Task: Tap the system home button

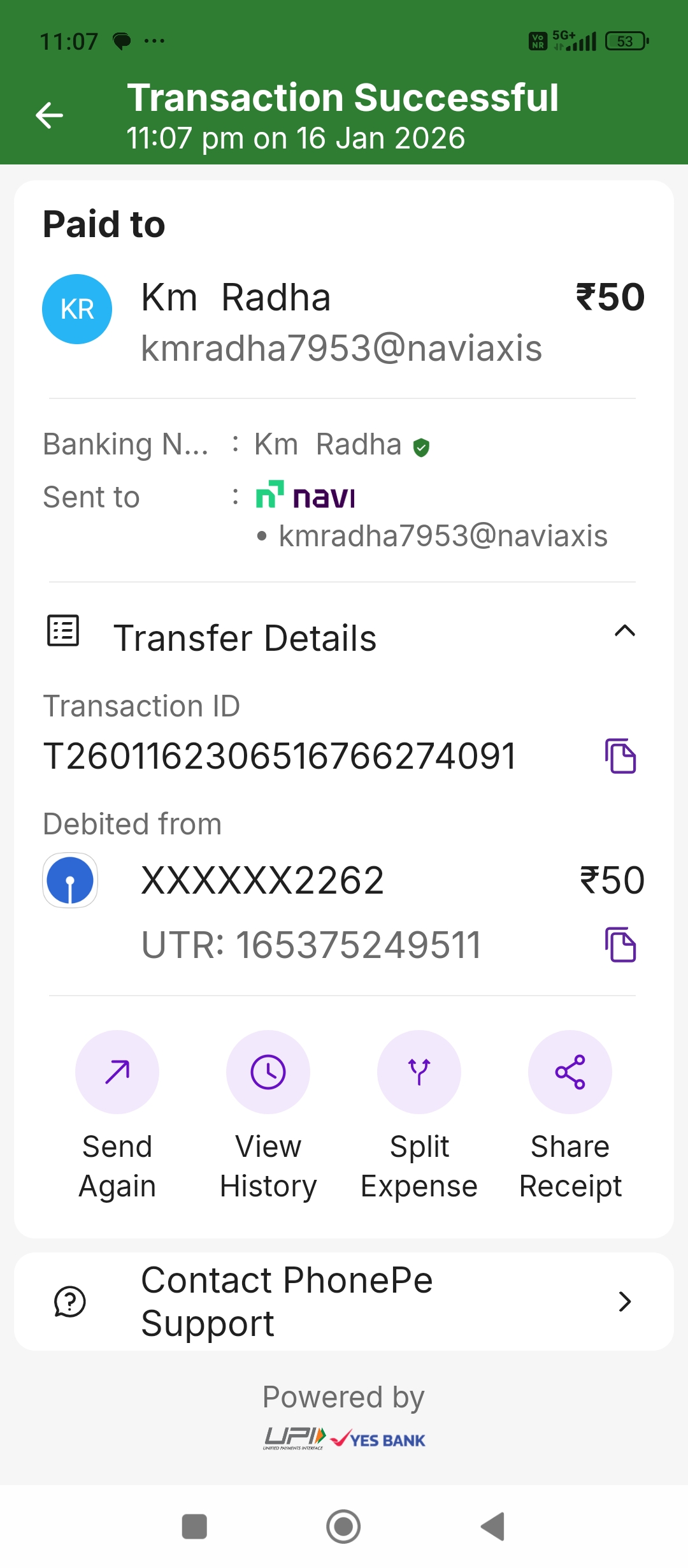Action: pyautogui.click(x=343, y=1527)
